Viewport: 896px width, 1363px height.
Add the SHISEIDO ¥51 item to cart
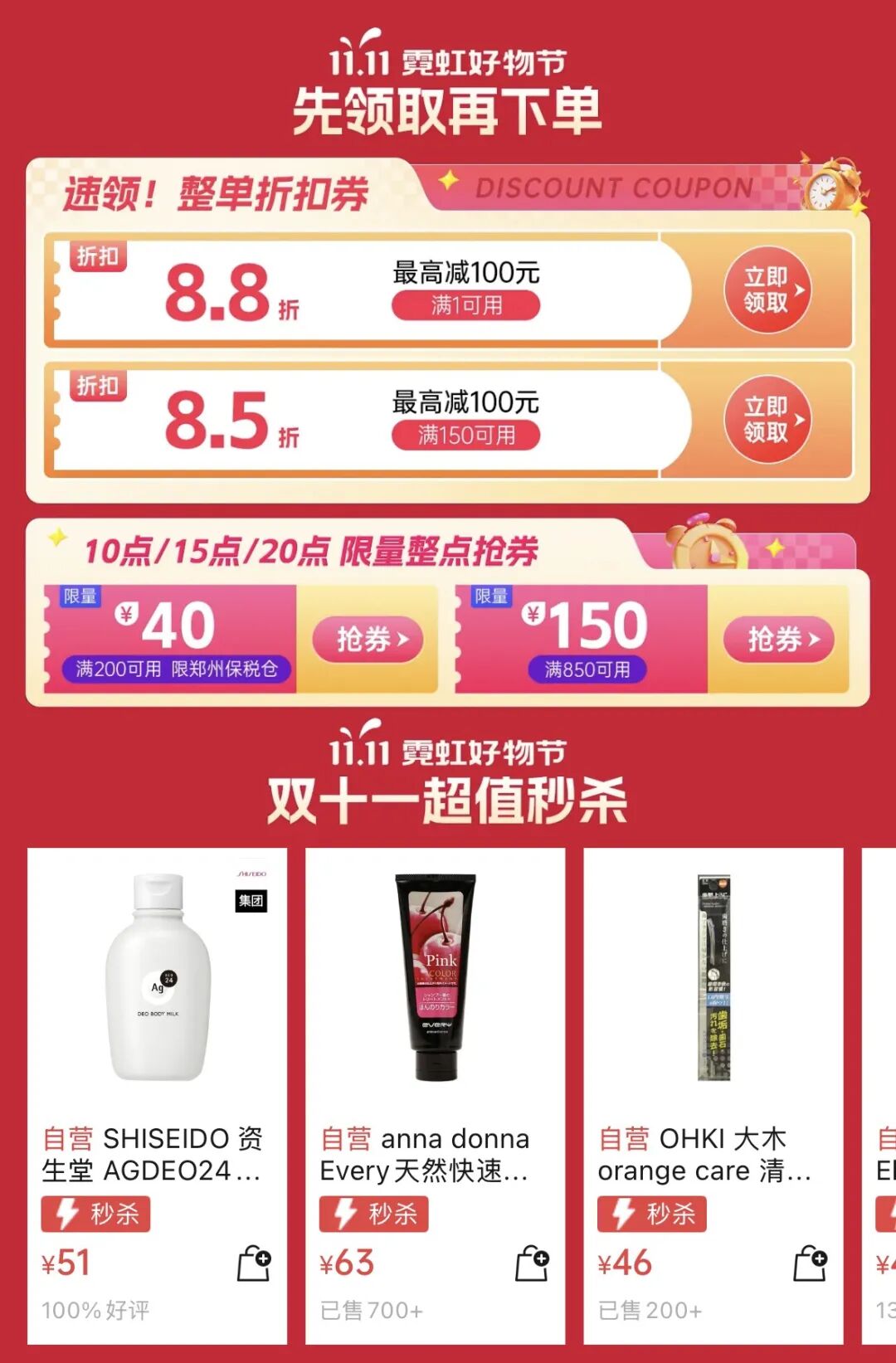point(254,1263)
